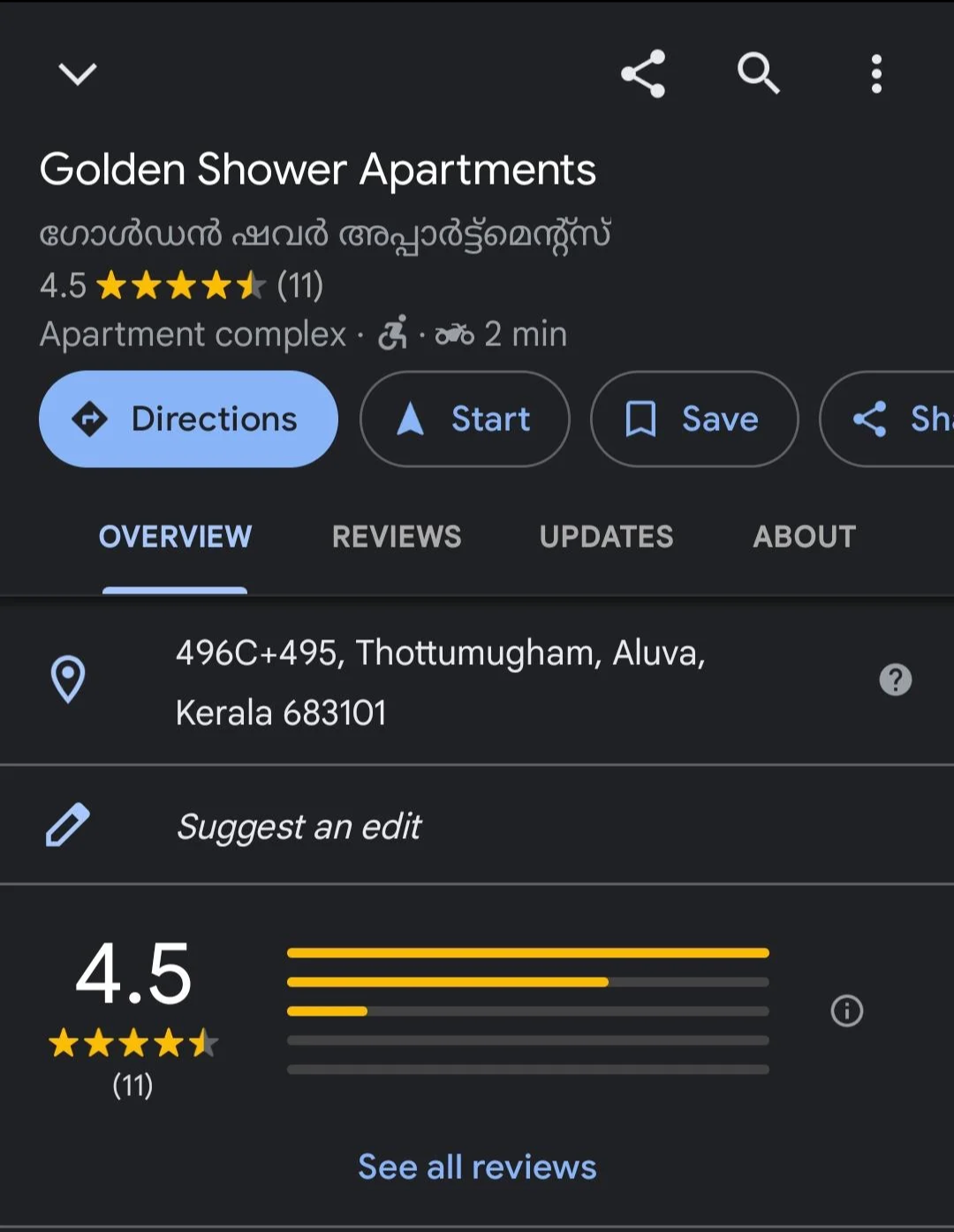The width and height of the screenshot is (954, 1232).
Task: Collapse the place sheet with the chevron
Action: pyautogui.click(x=77, y=73)
